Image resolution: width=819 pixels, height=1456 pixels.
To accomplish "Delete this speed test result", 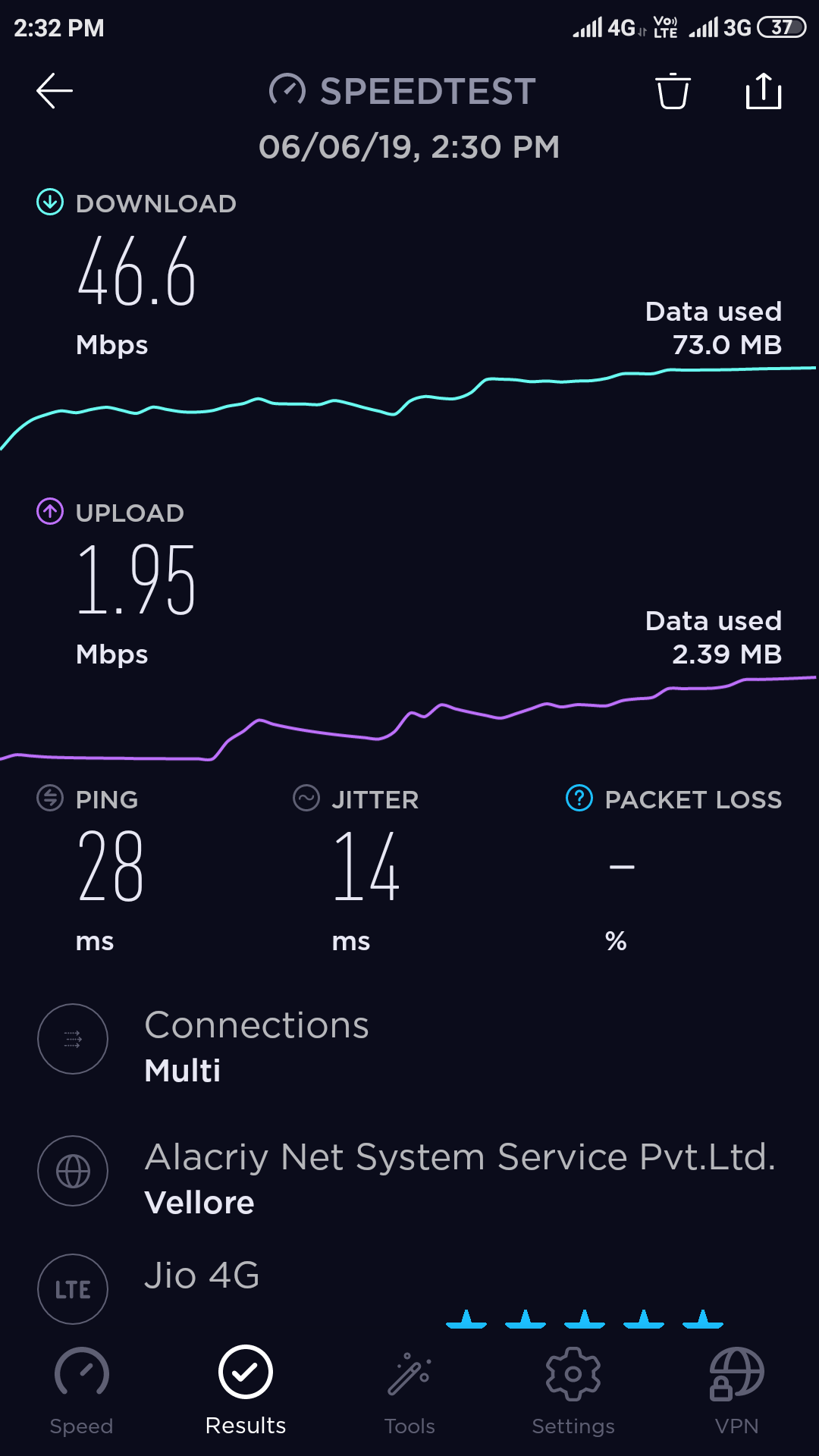I will click(673, 91).
